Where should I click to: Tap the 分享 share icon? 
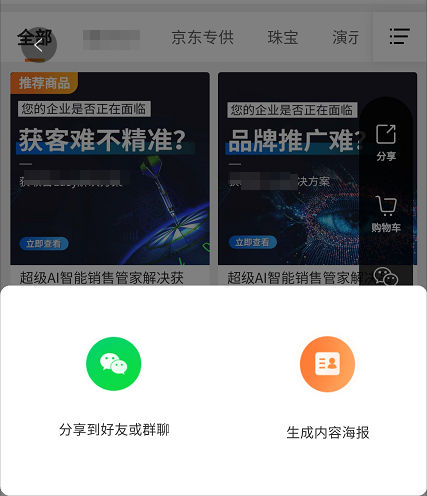tap(386, 143)
